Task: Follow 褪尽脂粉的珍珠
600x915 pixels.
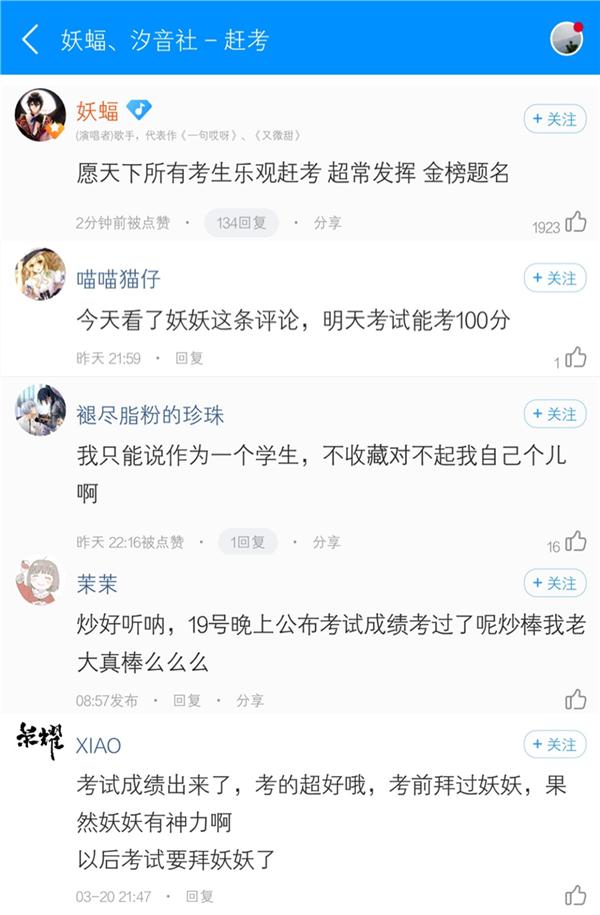Action: tap(555, 414)
